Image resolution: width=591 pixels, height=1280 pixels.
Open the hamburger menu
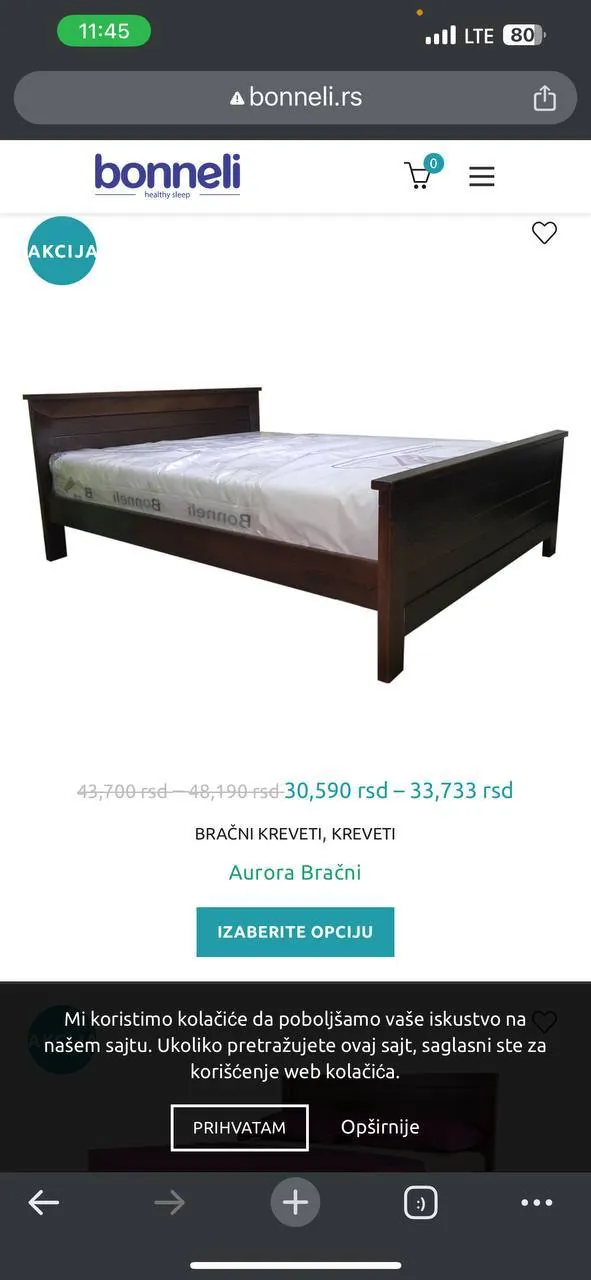[x=482, y=177]
